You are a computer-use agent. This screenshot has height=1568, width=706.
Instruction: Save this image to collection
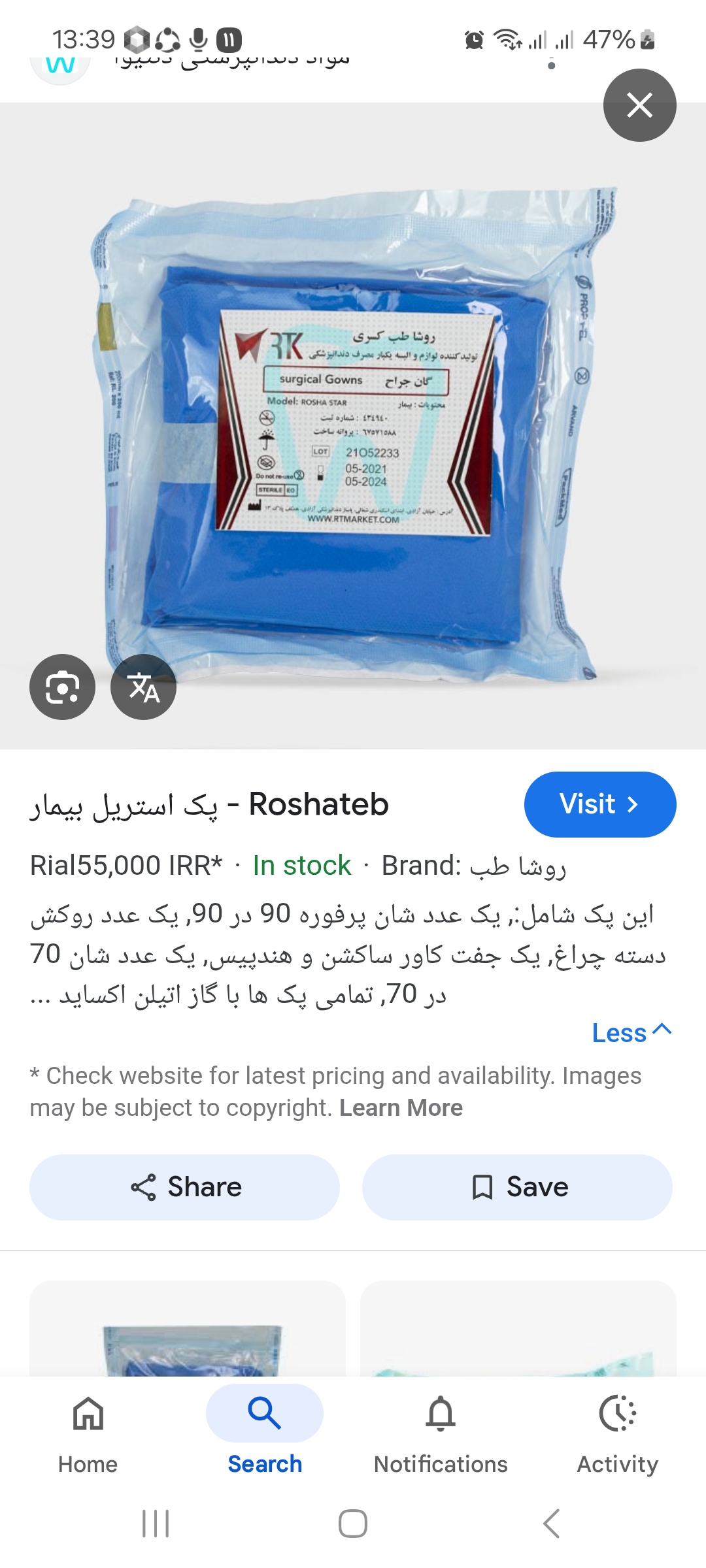(x=517, y=1187)
